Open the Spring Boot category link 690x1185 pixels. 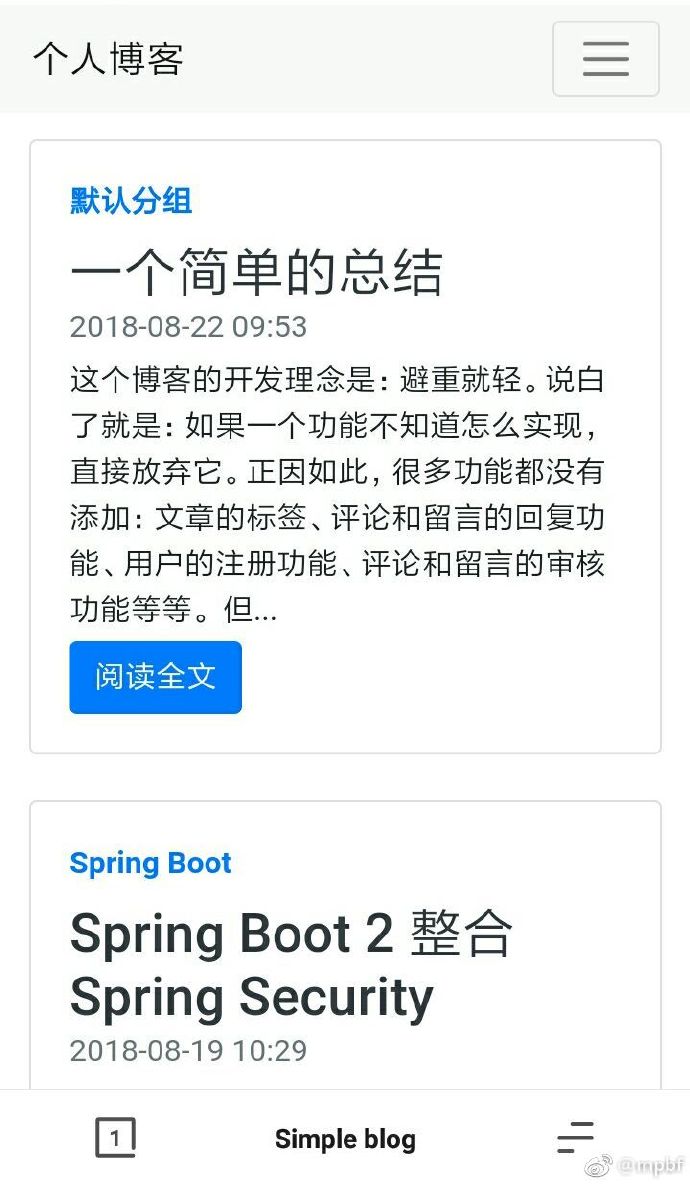pyautogui.click(x=150, y=863)
